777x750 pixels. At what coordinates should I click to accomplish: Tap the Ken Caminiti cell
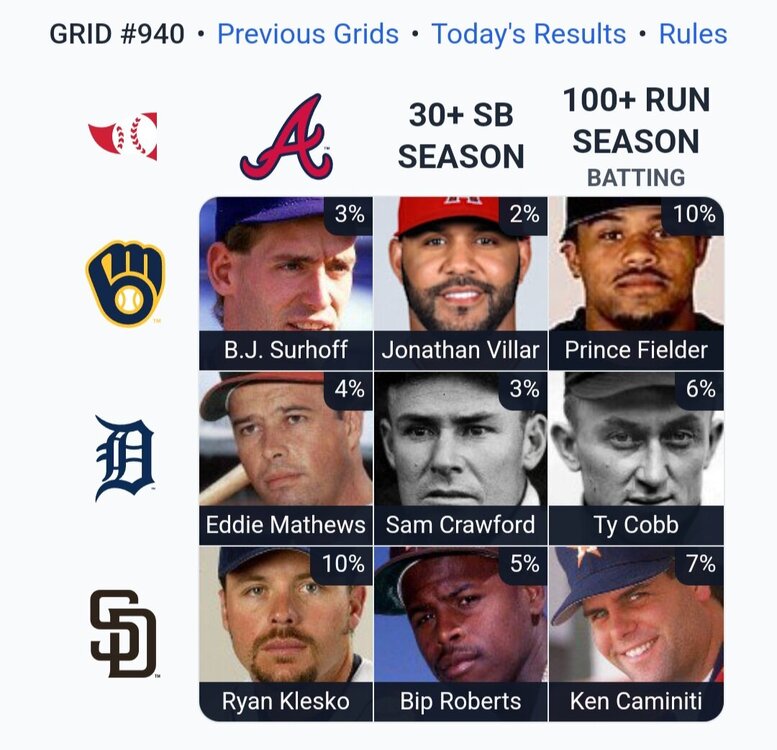(x=636, y=633)
